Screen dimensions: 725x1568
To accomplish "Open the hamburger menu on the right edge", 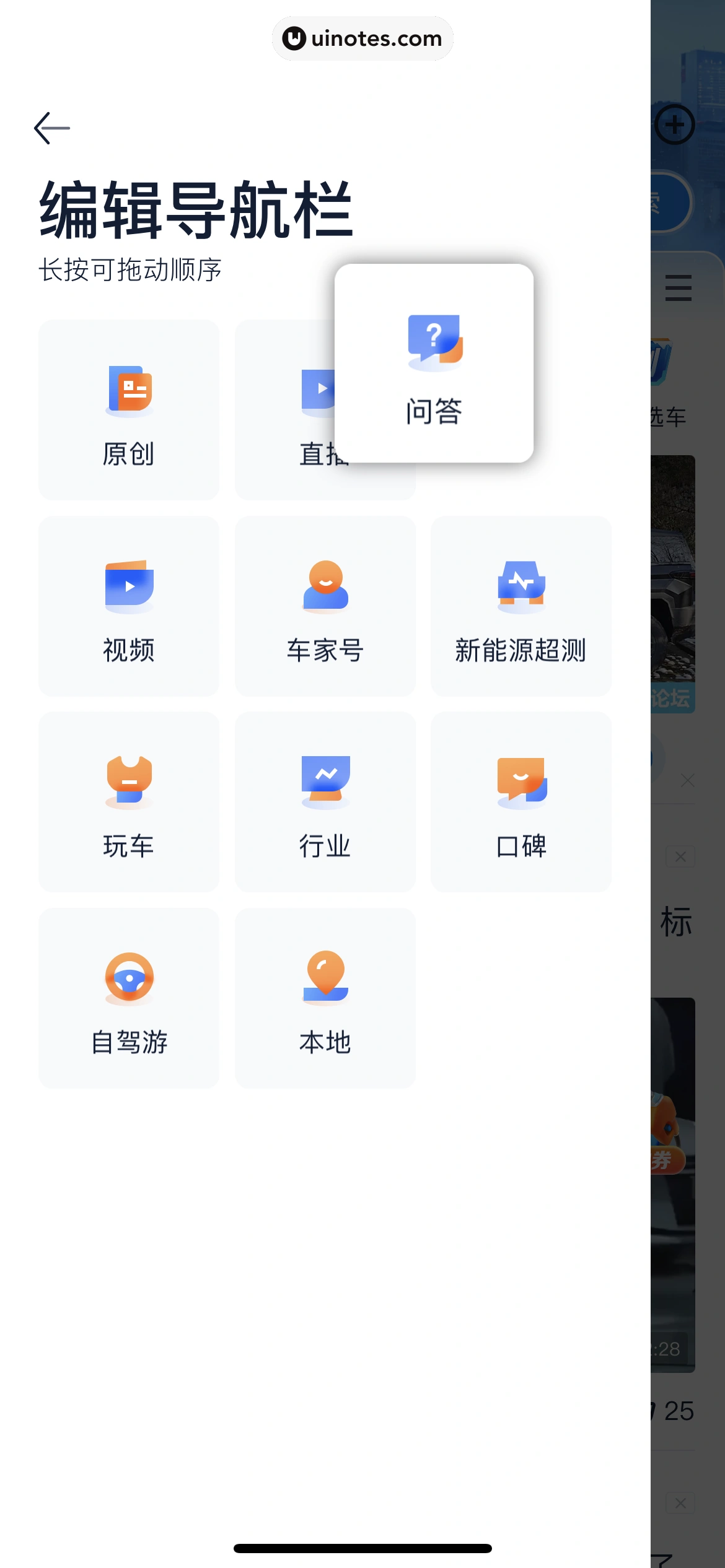I will (x=678, y=288).
